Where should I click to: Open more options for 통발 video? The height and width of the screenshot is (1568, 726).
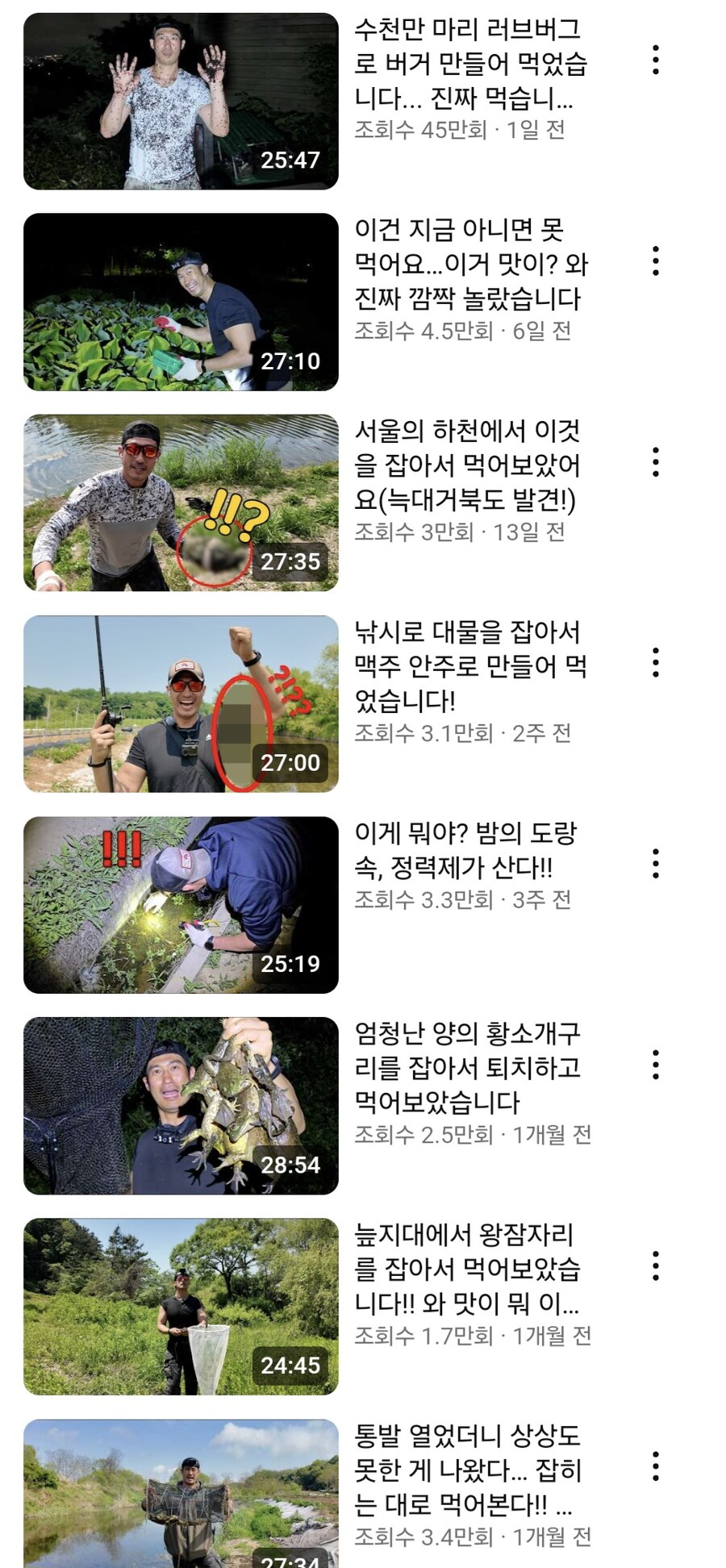656,1466
